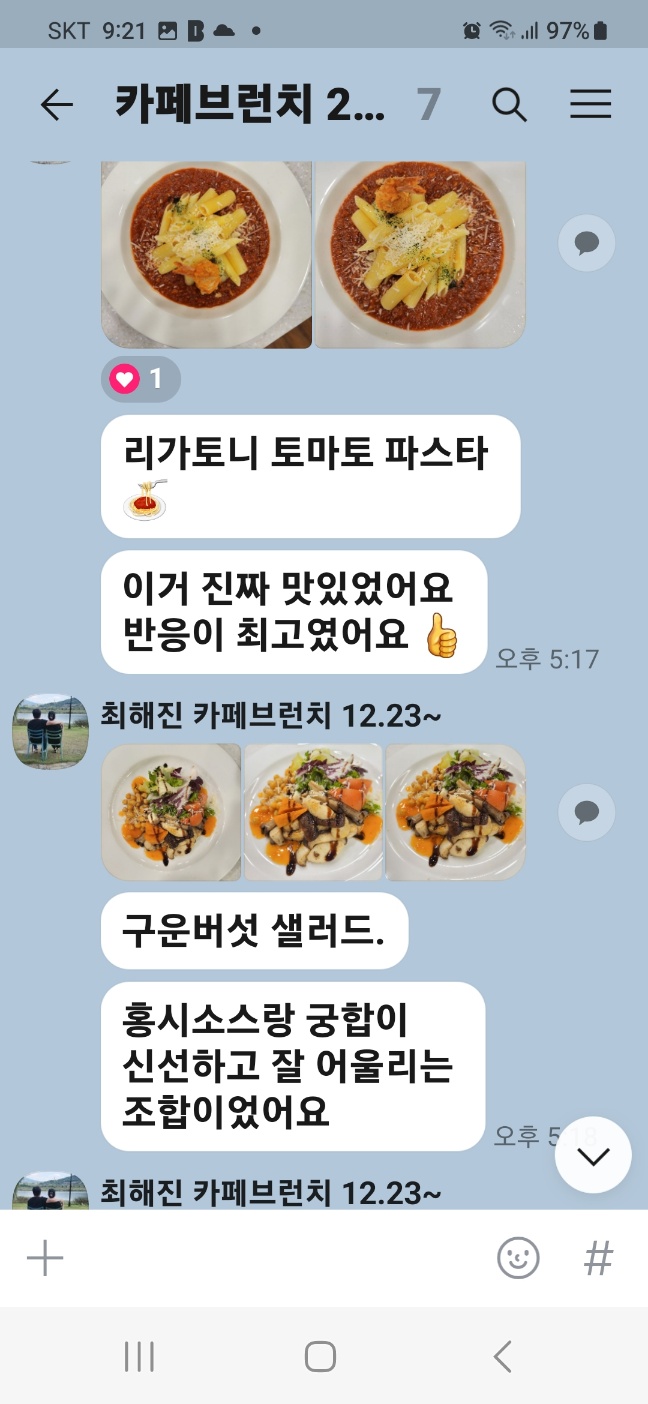
Task: Open the left pasta photo
Action: click(x=206, y=254)
